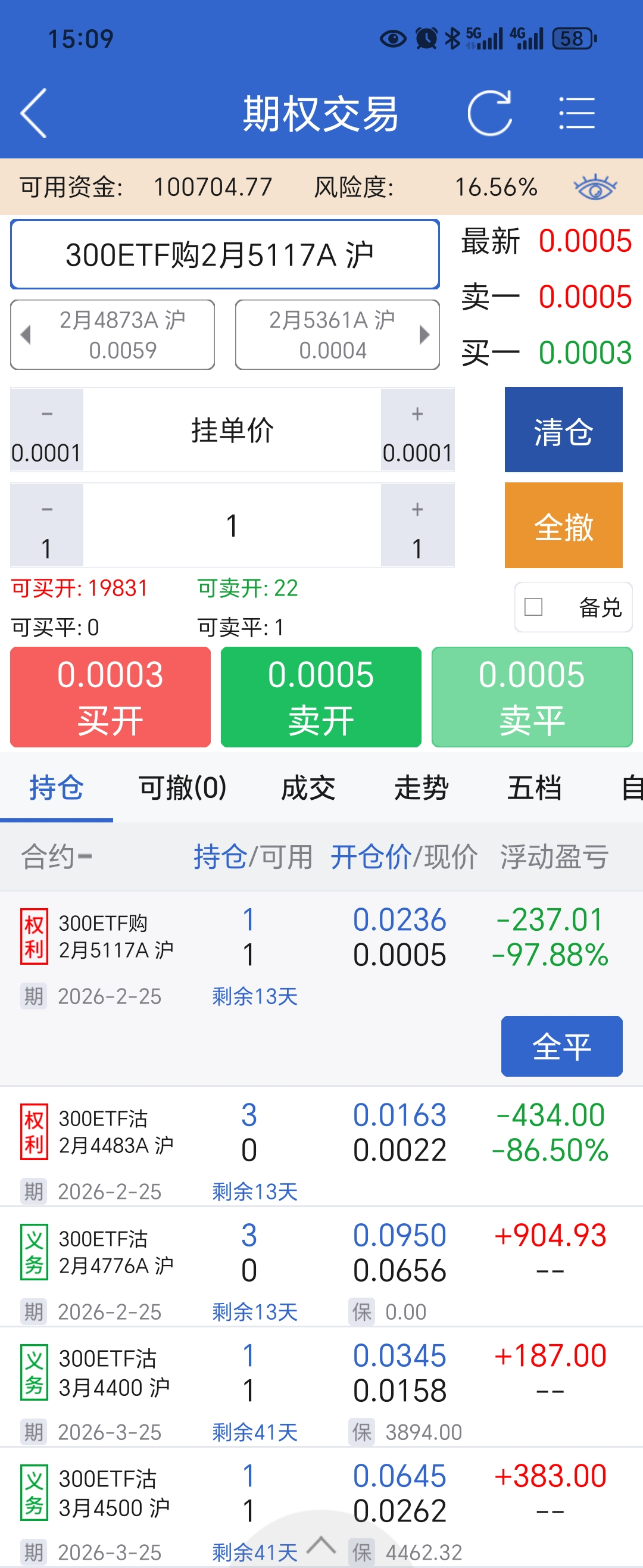This screenshot has width=643, height=1568.
Task: Open the 300ETF购2月5117A contract selector
Action: pos(224,254)
